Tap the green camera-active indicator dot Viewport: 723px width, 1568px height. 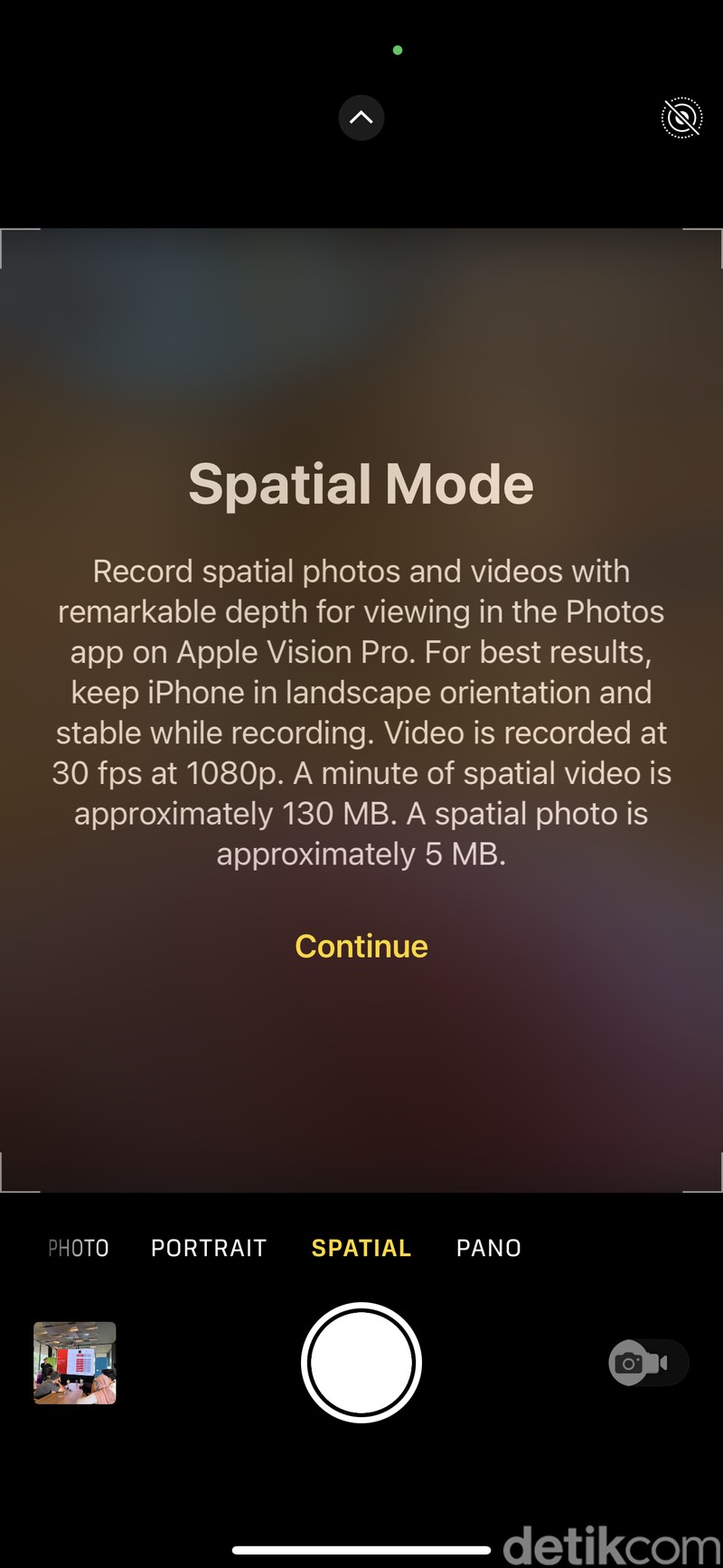pos(397,52)
